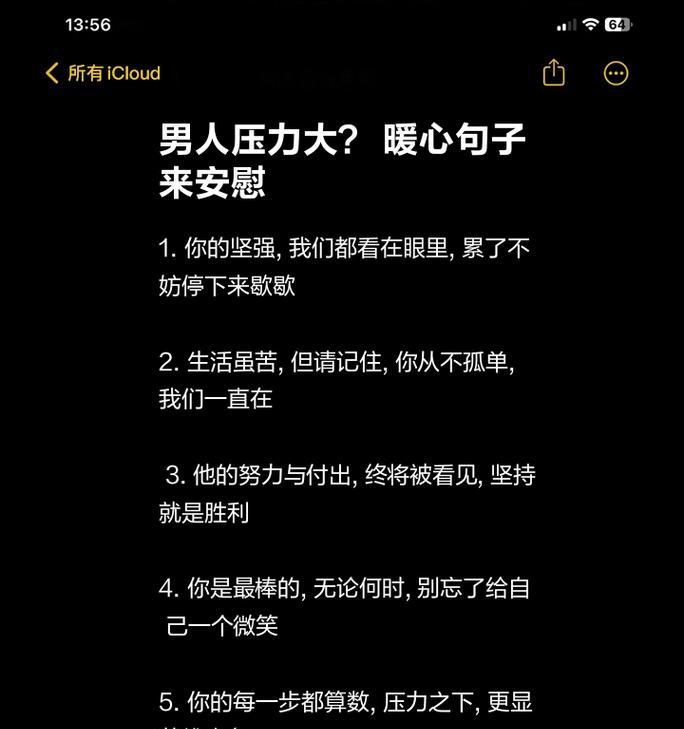Go back to 所有 iCloud notes

[102, 73]
